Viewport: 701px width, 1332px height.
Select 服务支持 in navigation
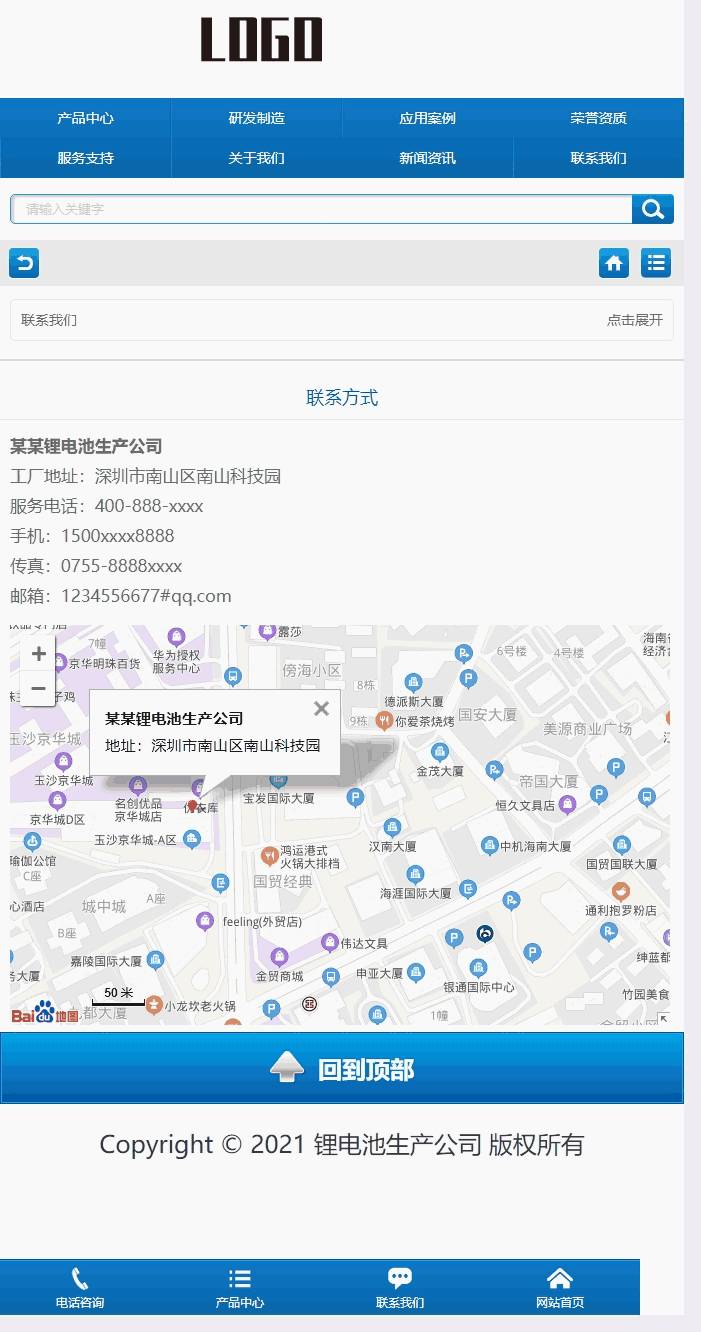tap(86, 158)
